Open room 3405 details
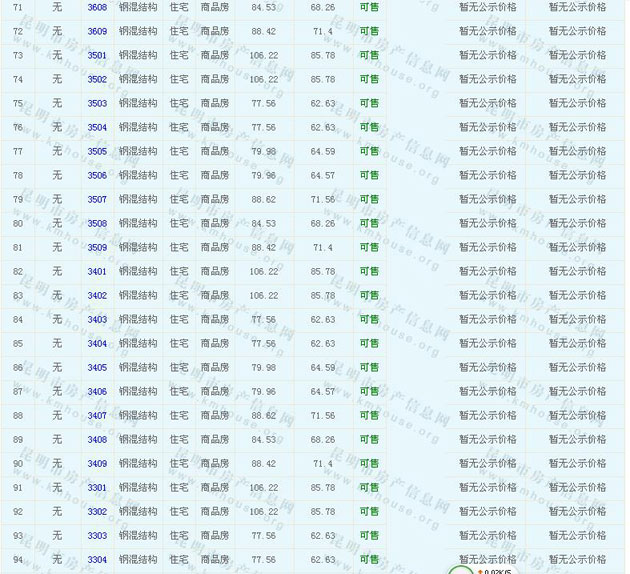The width and height of the screenshot is (630, 574). pos(97,368)
